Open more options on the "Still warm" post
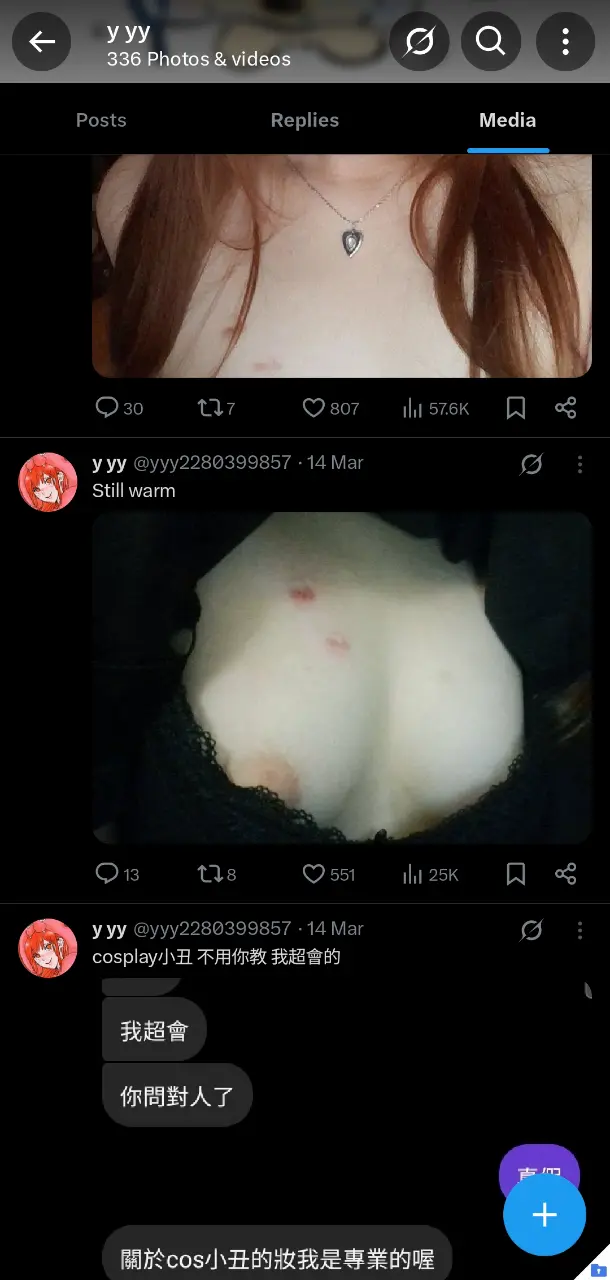The image size is (610, 1280). coord(579,464)
